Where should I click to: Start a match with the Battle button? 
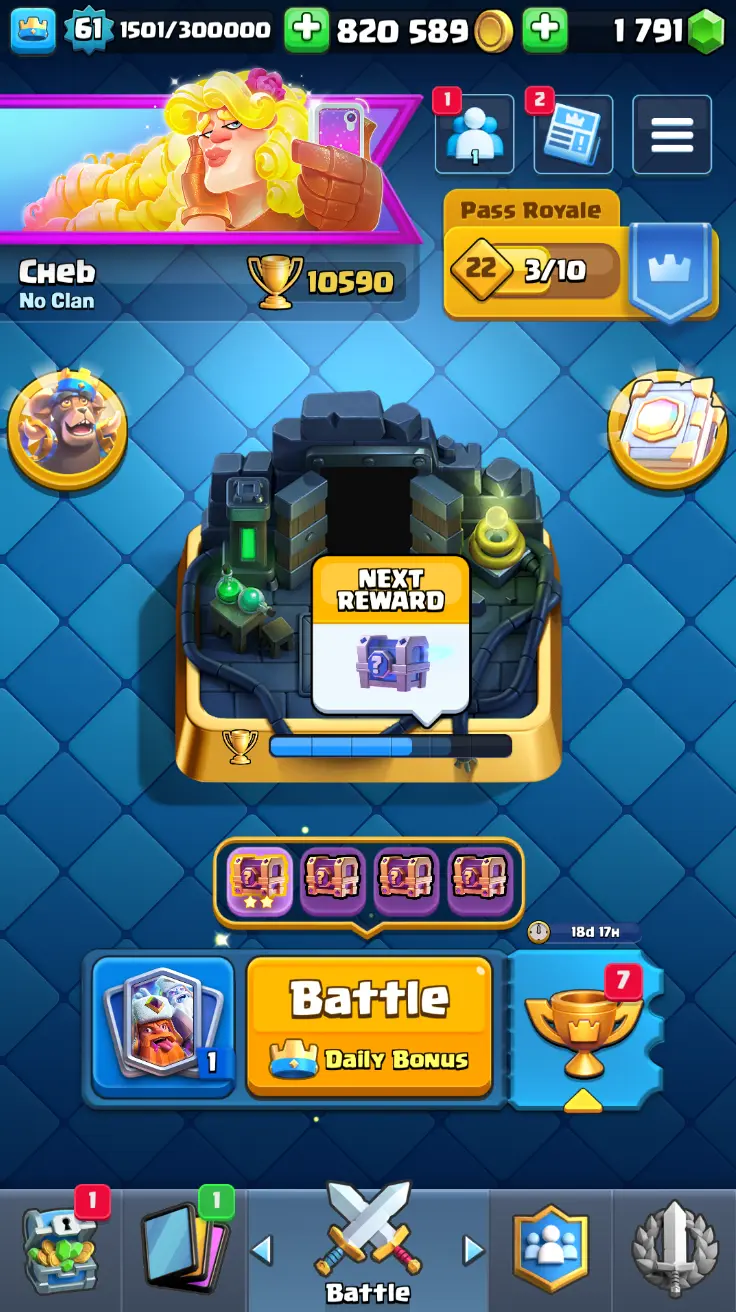(x=369, y=1026)
